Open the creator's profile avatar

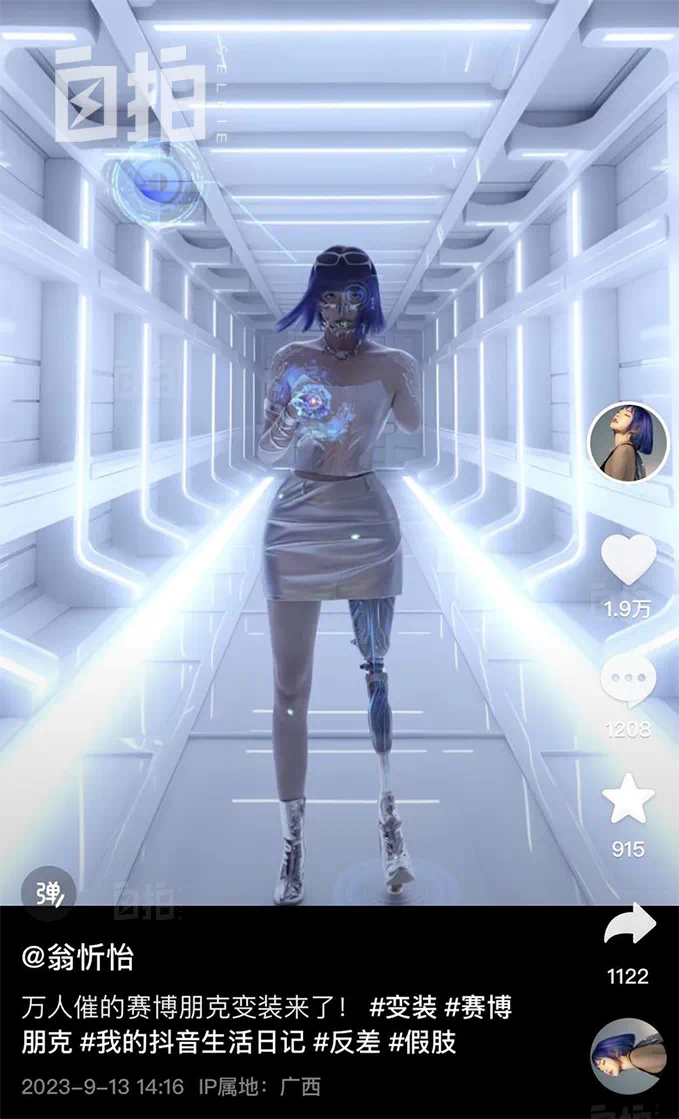point(628,443)
